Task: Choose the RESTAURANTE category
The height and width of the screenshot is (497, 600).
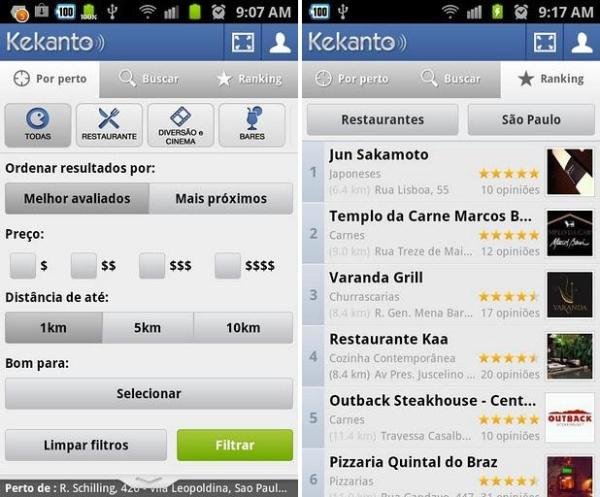Action: coord(109,125)
